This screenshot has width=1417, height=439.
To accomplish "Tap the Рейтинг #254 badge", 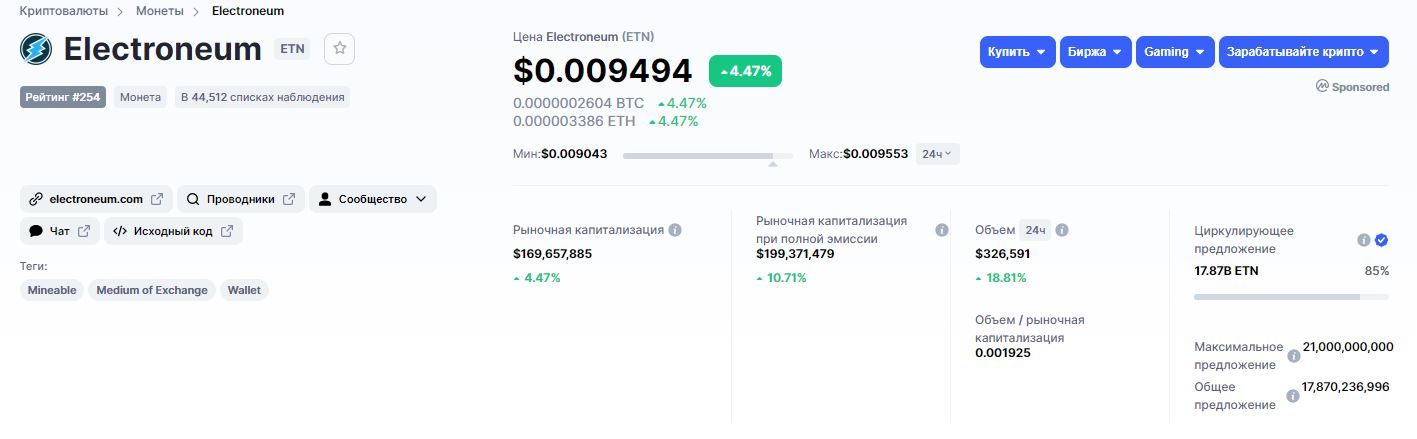I will point(62,97).
